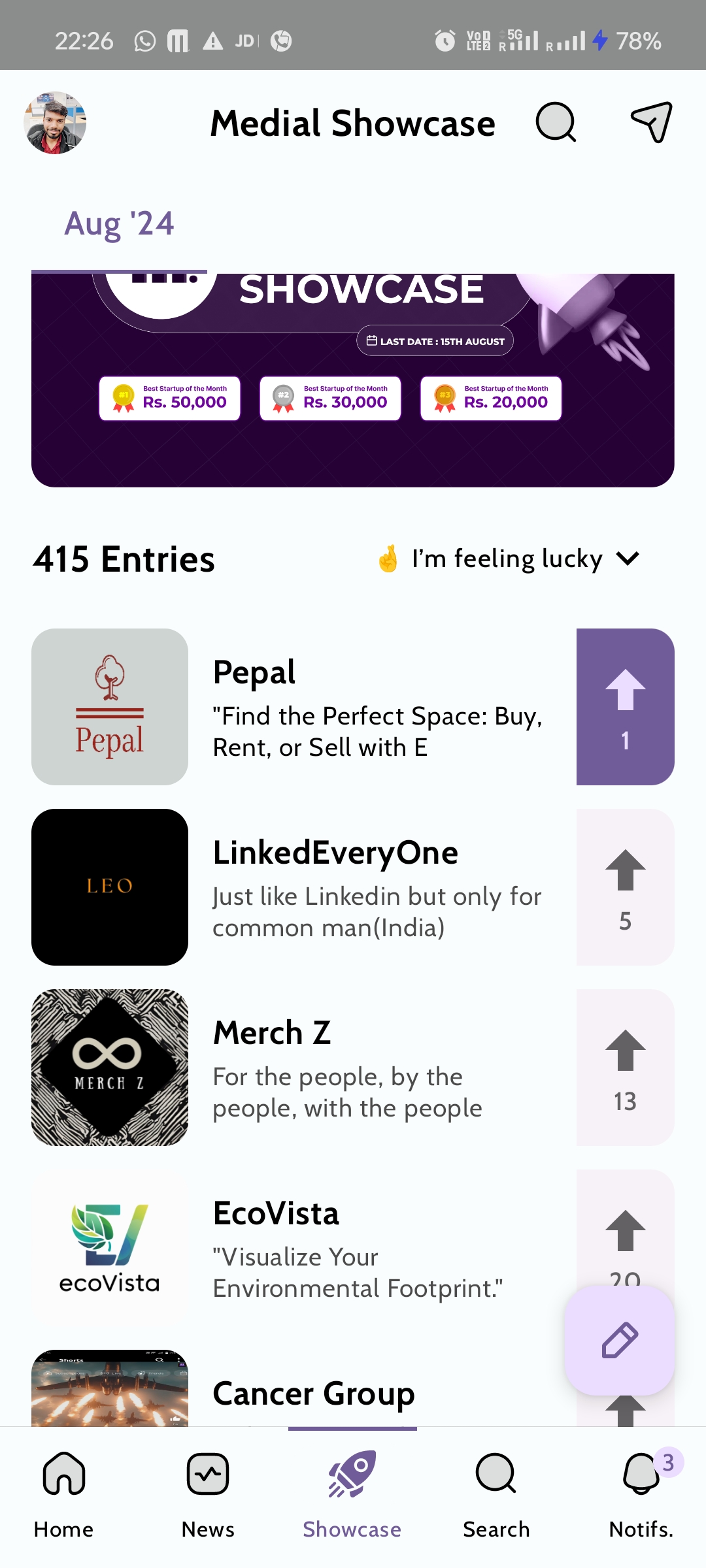Upvote Merch Z
Image resolution: width=706 pixels, height=1568 pixels.
625,1068
